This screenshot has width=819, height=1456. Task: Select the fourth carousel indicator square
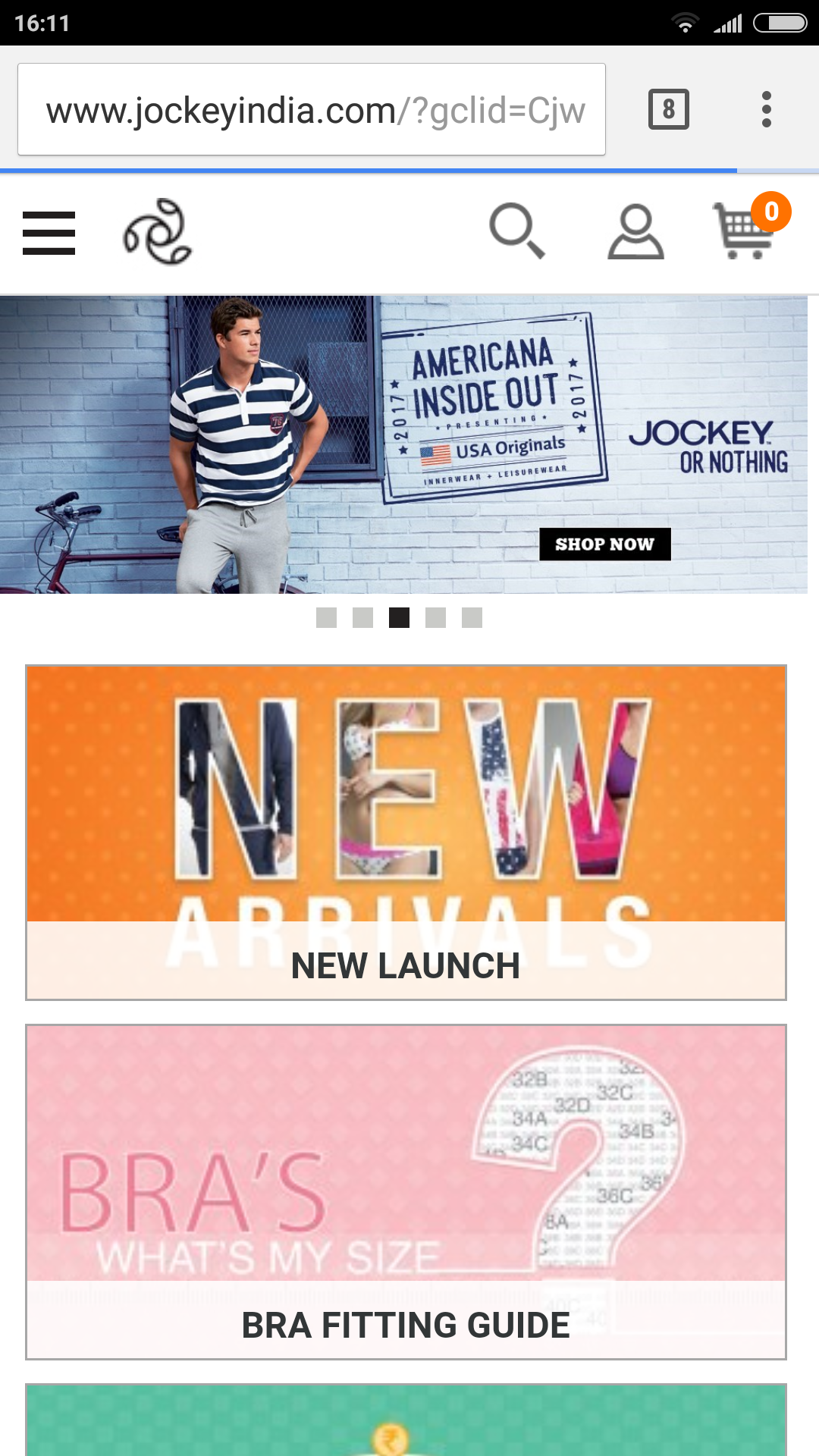[435, 618]
